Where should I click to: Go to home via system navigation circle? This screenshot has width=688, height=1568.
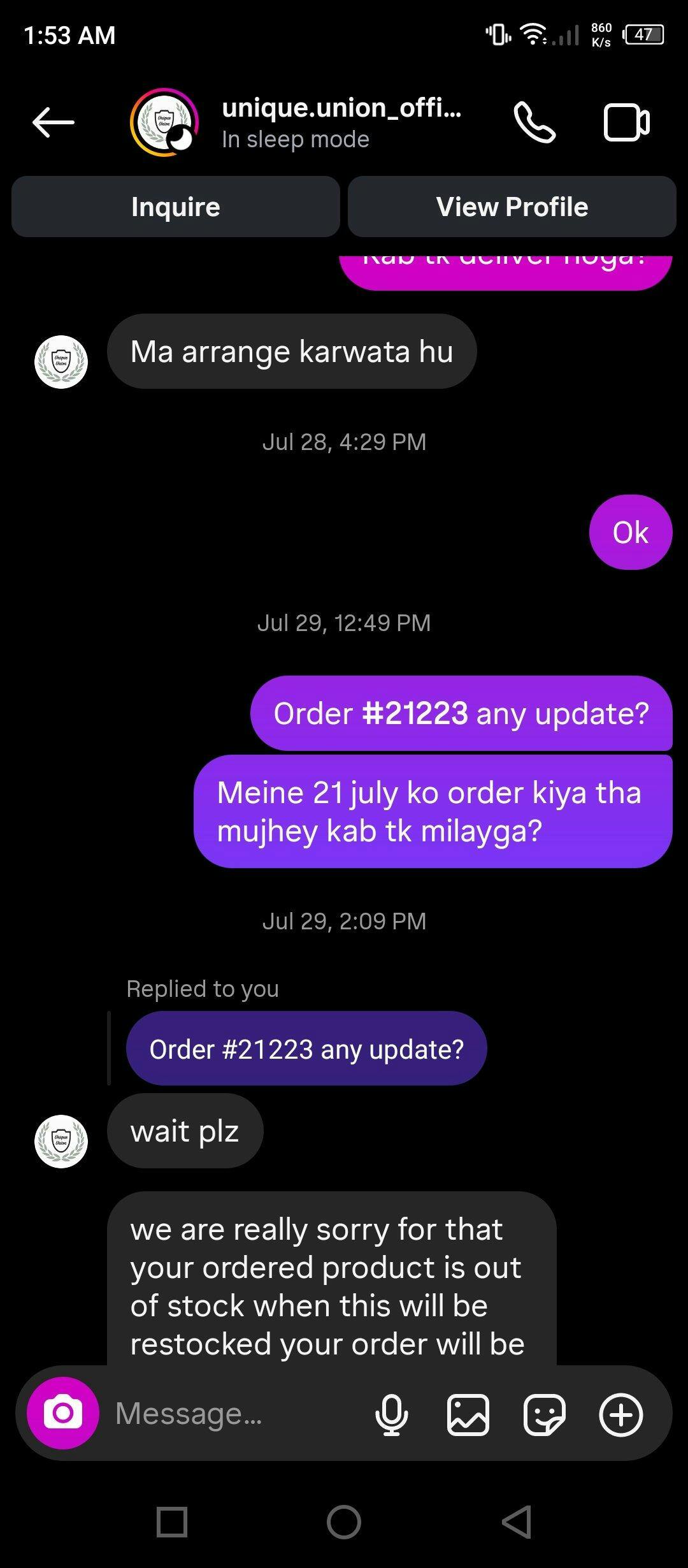(344, 1523)
